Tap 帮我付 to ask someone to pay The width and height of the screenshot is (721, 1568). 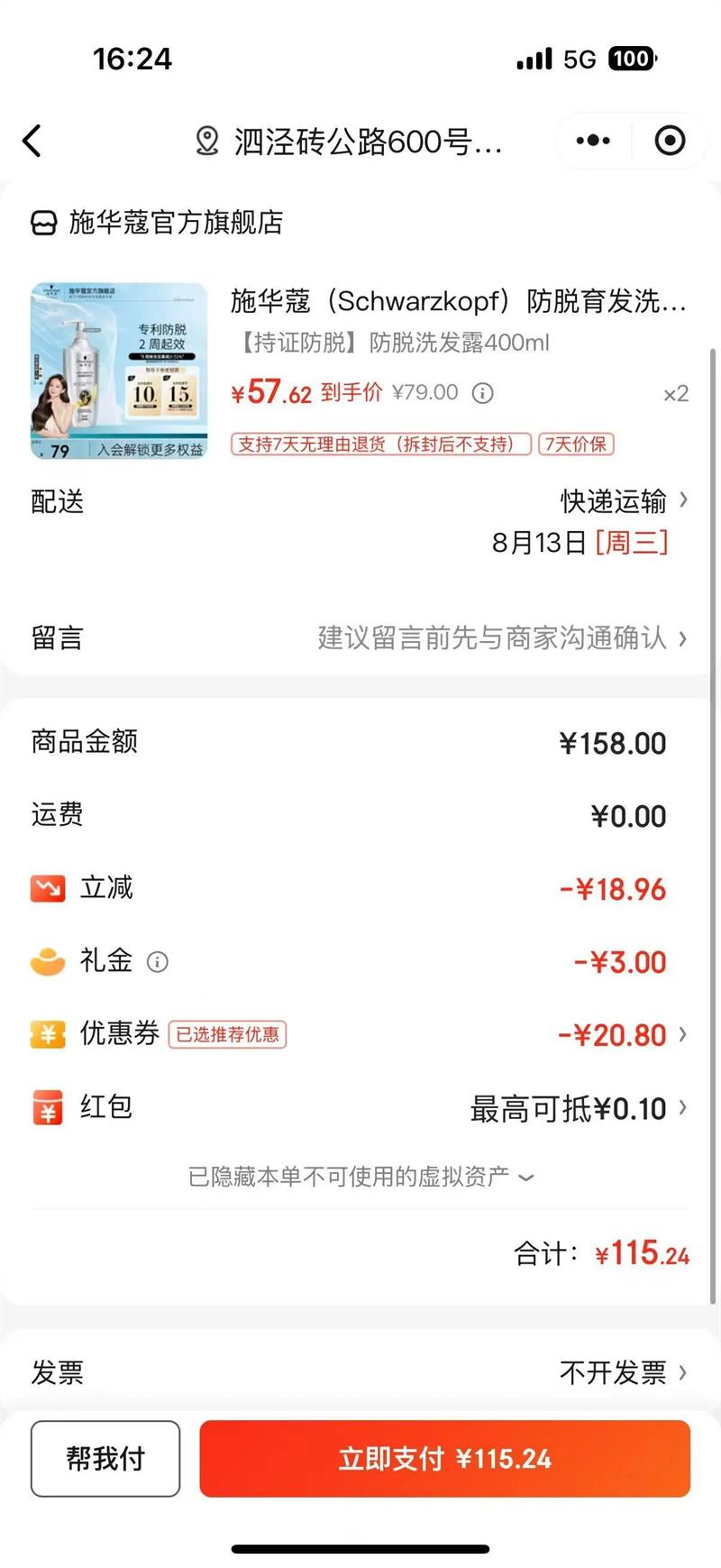(x=105, y=1458)
